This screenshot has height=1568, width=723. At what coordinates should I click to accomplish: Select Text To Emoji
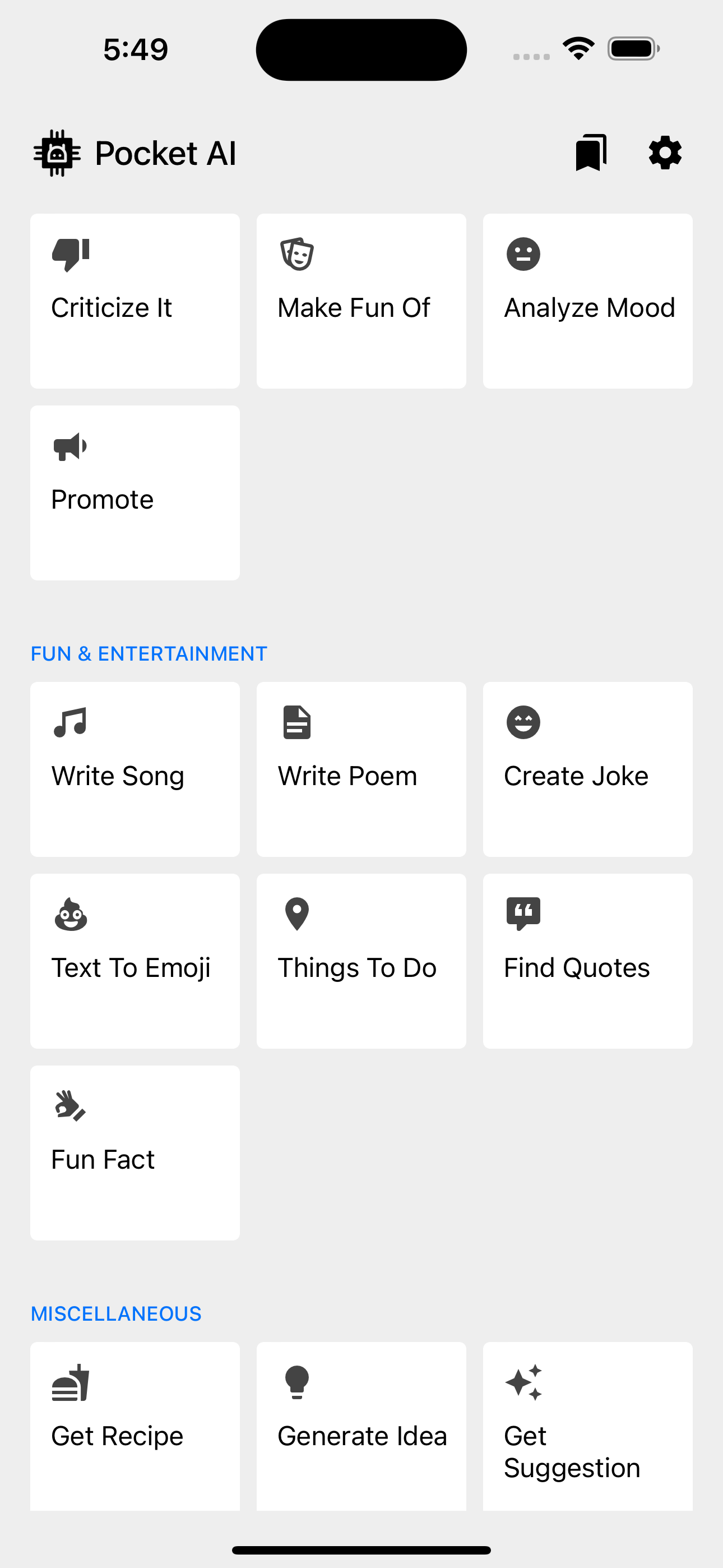(x=135, y=961)
